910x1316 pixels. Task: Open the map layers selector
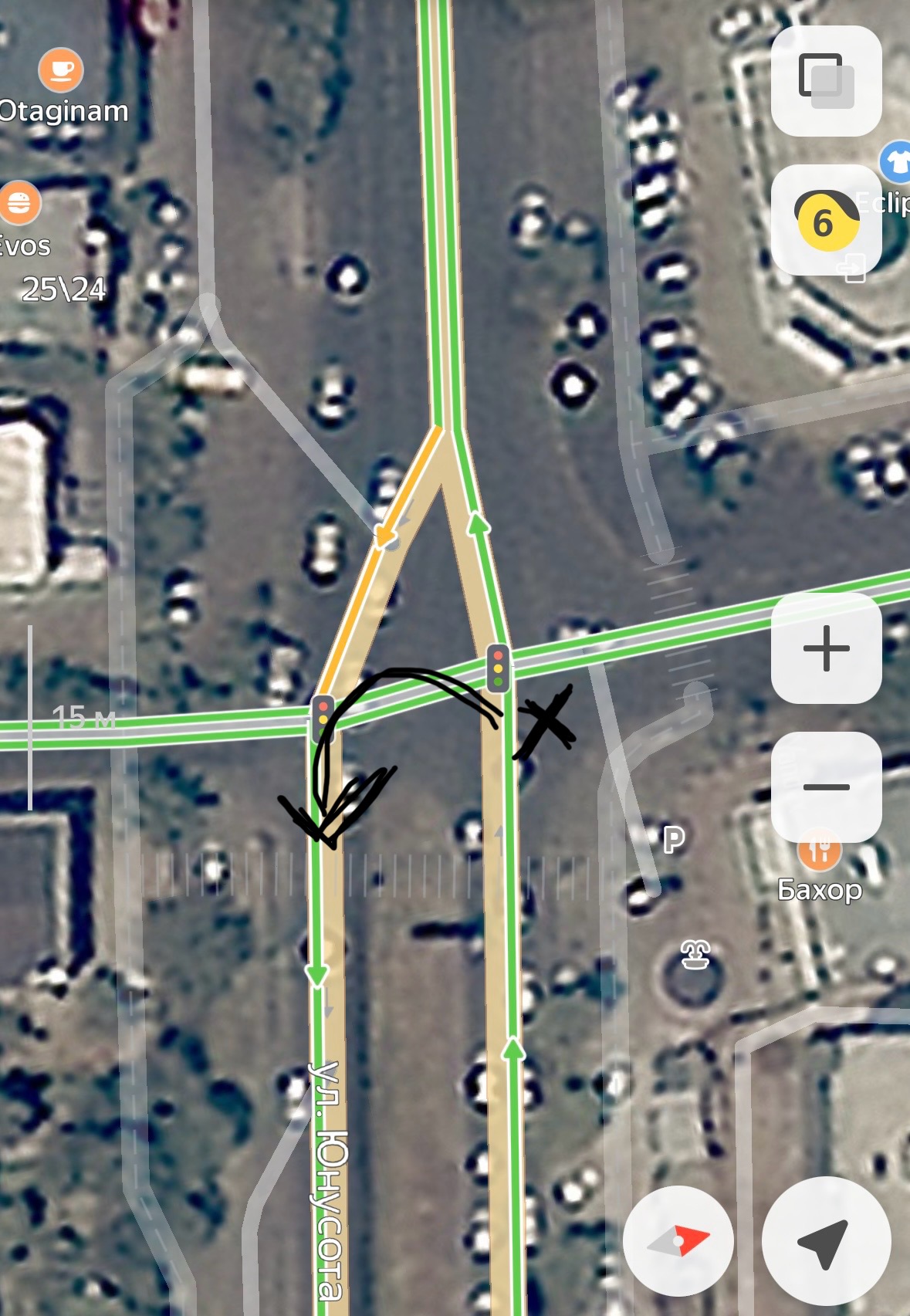(x=826, y=81)
